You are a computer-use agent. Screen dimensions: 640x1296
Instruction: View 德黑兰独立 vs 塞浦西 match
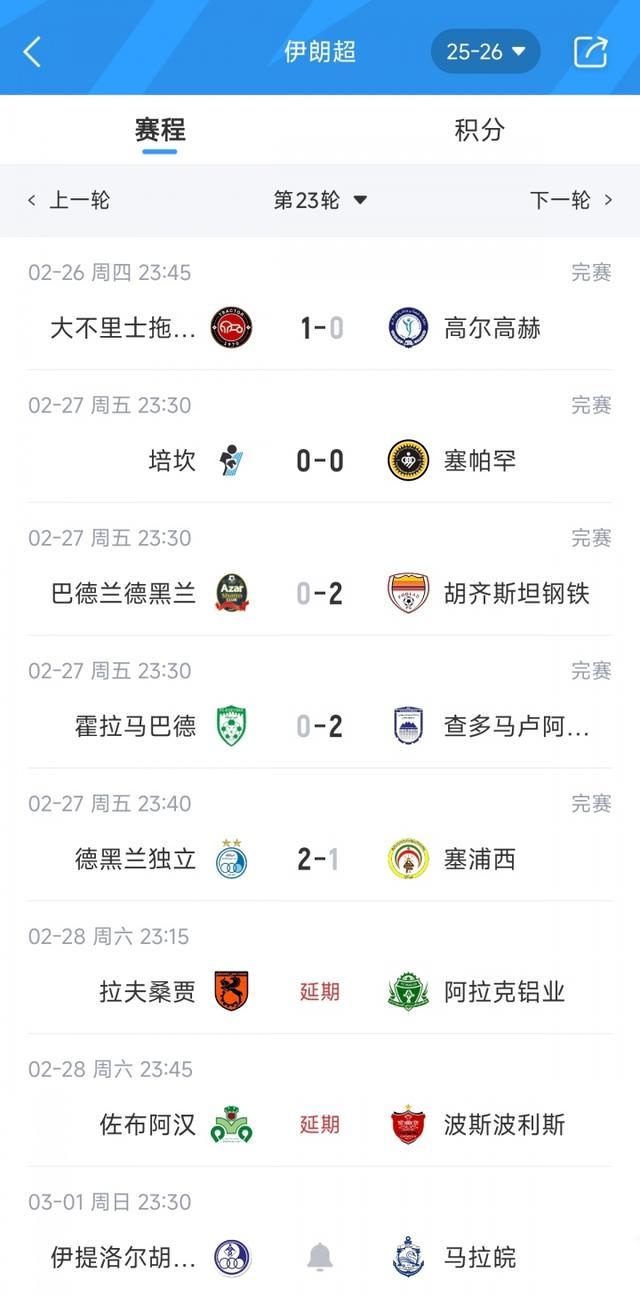tap(320, 860)
